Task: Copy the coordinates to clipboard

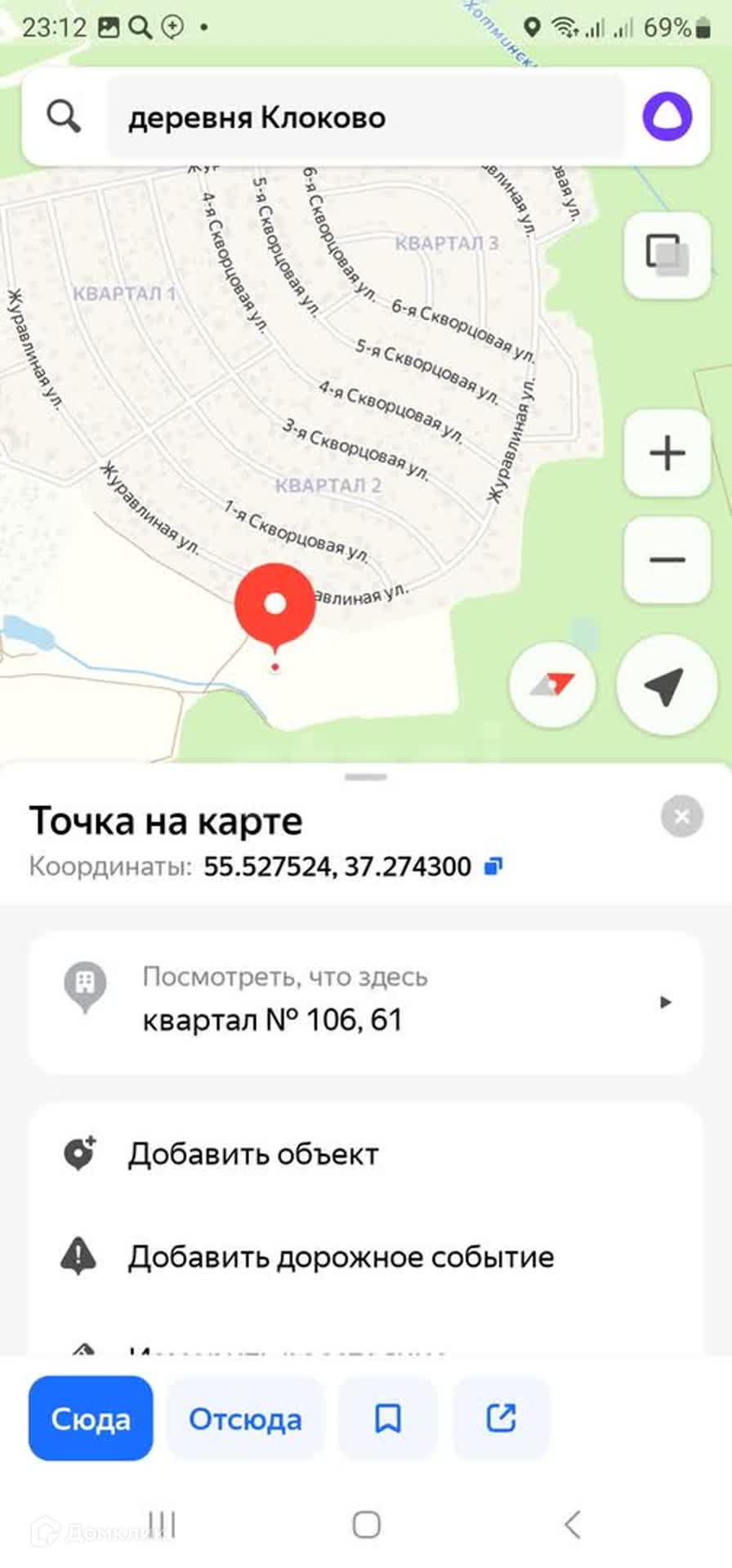Action: [x=493, y=866]
